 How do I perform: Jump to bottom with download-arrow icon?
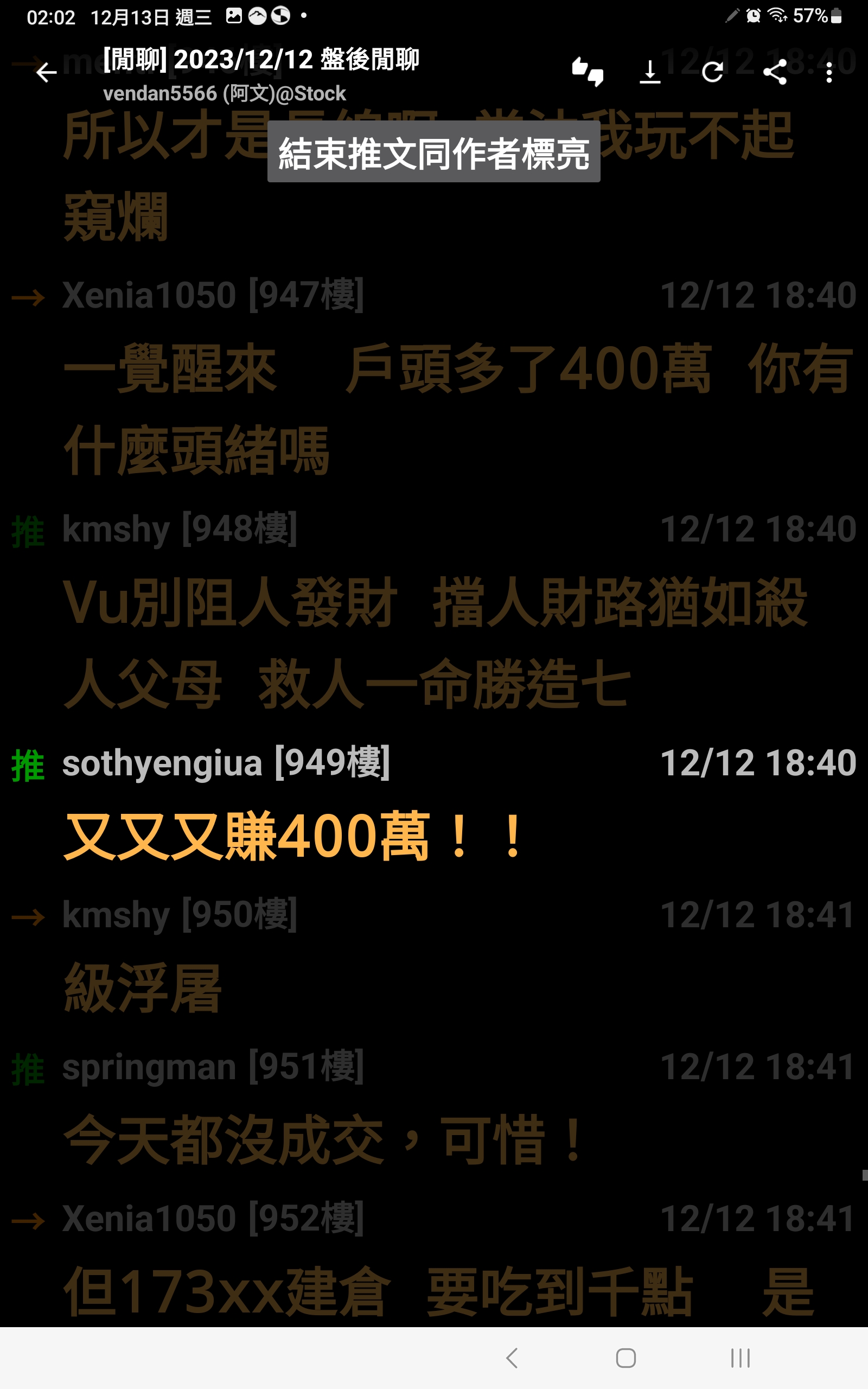650,72
